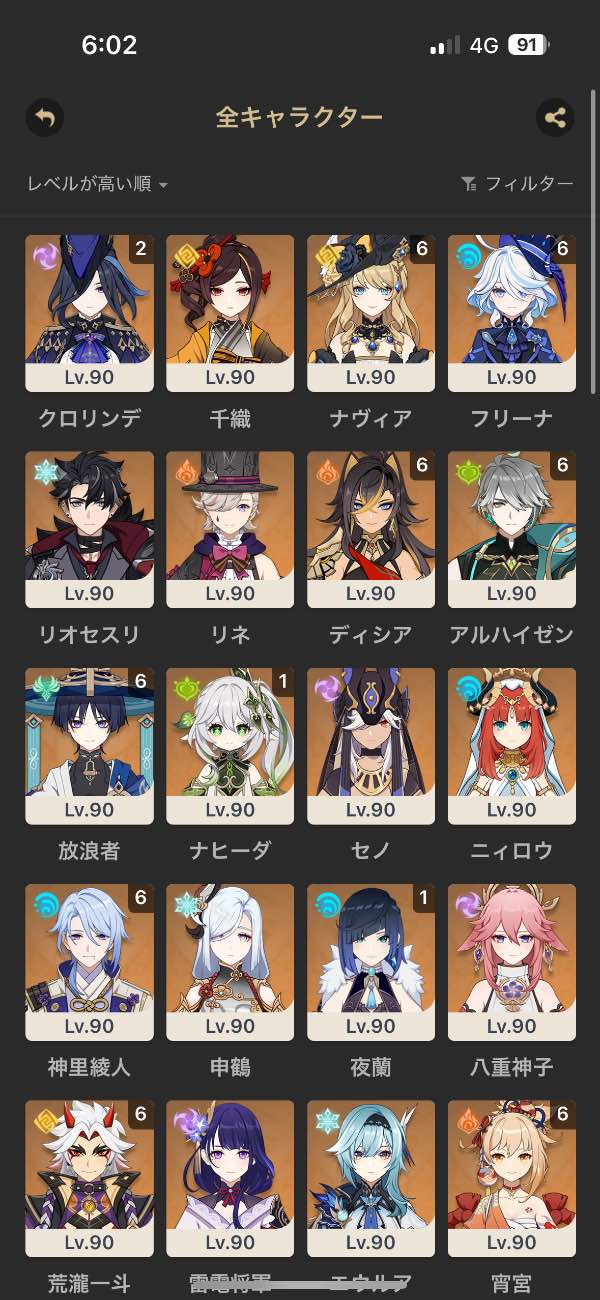
Task: View ディシア character details
Action: (371, 529)
